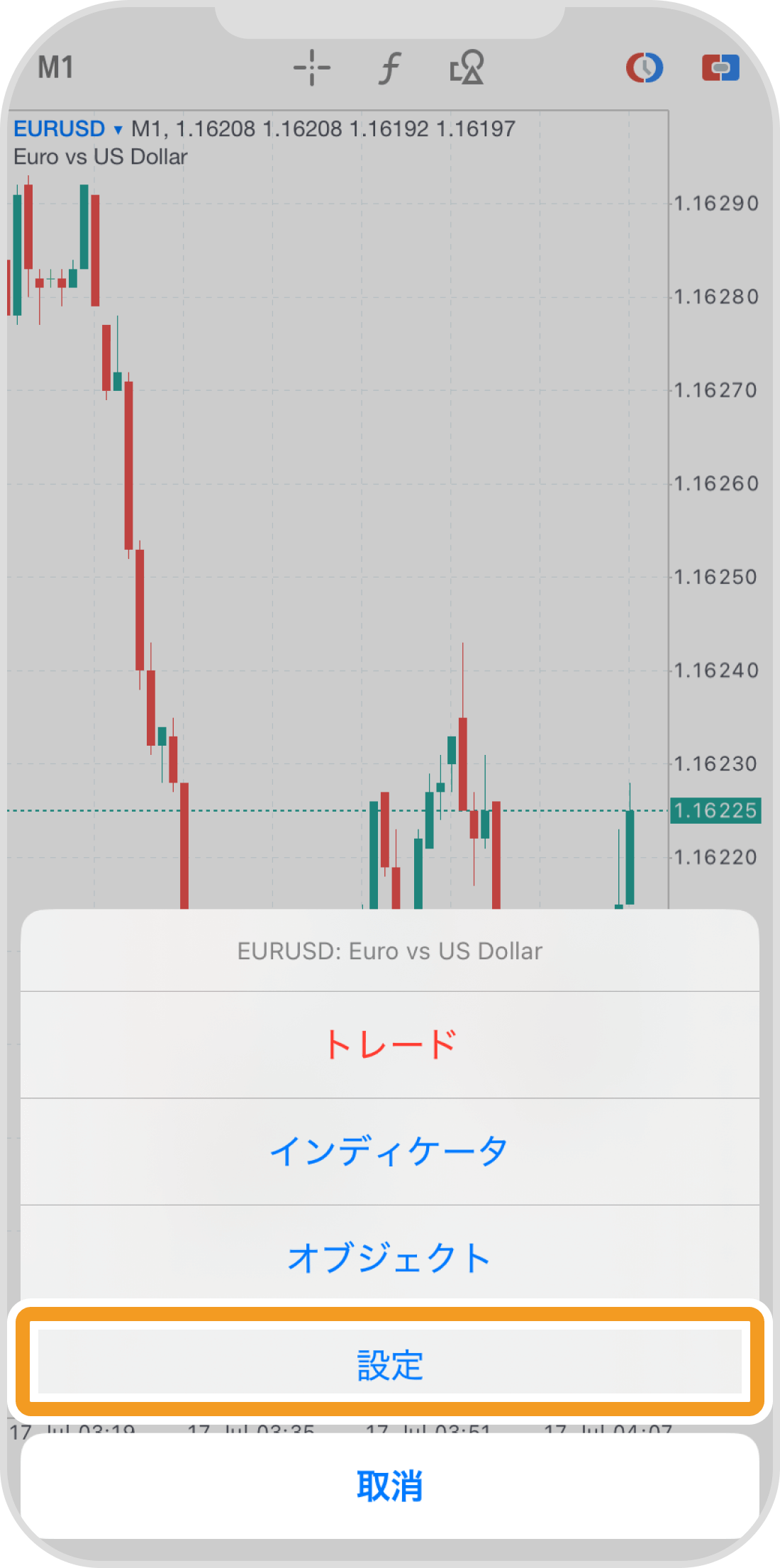Open the new order trade icon
The width and height of the screenshot is (780, 1568).
(720, 68)
